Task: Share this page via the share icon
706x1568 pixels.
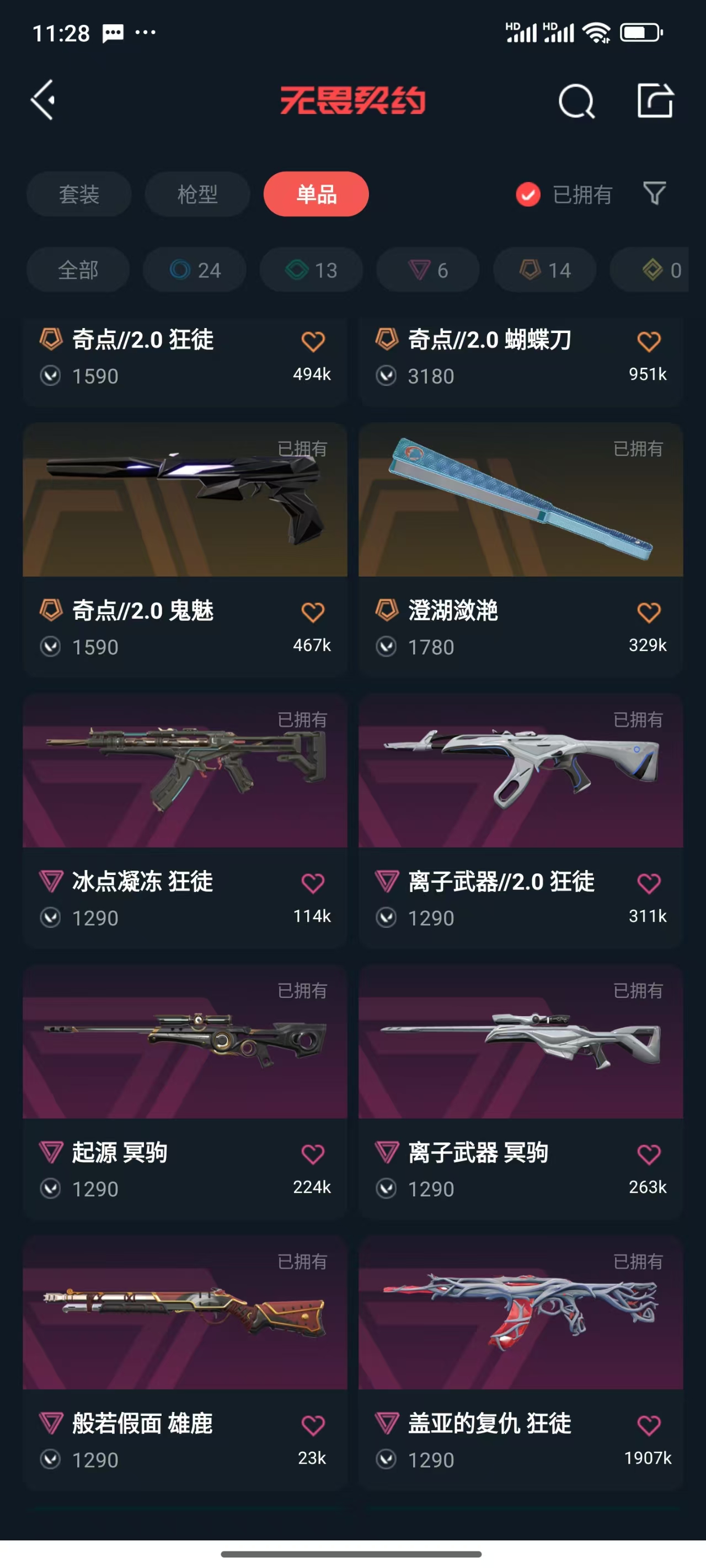Action: (655, 100)
